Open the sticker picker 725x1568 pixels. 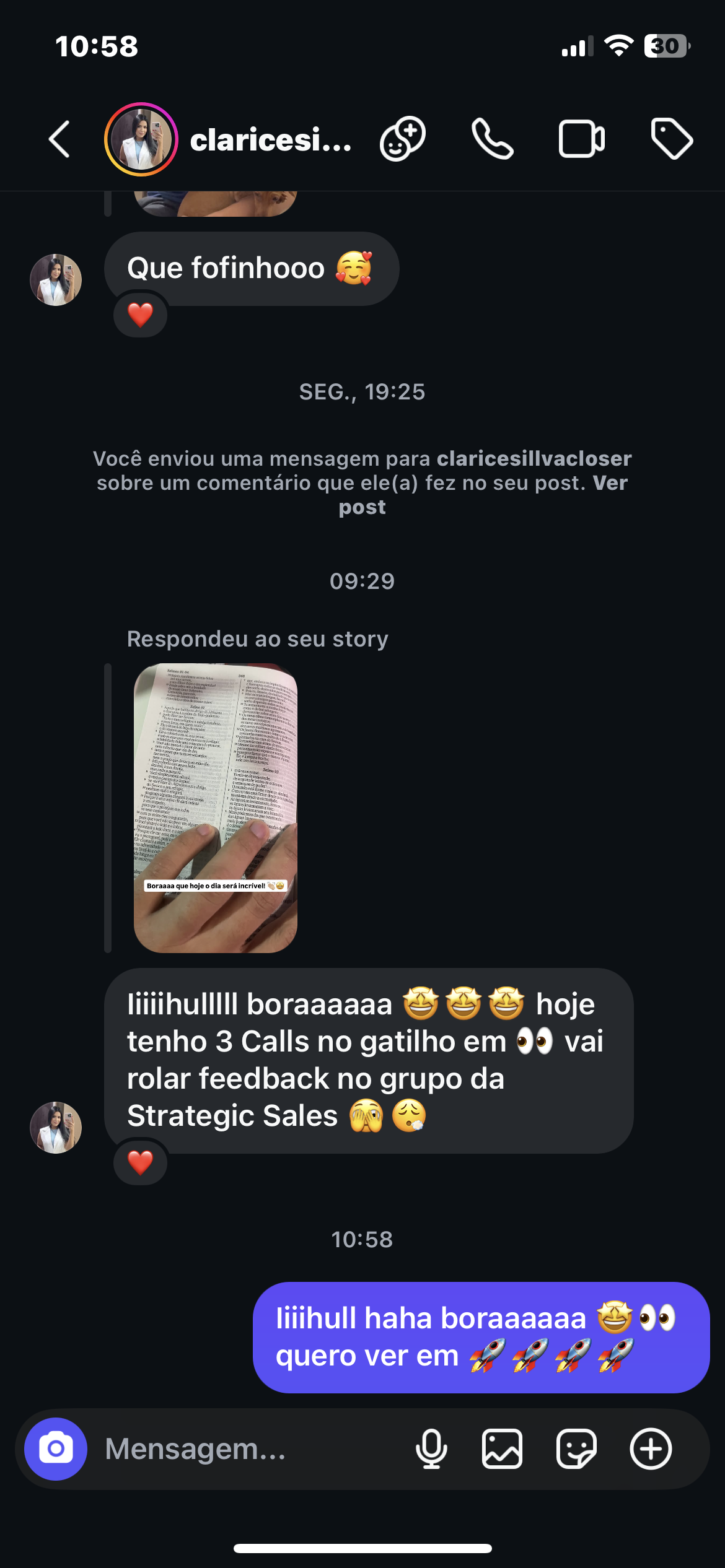coord(576,1449)
